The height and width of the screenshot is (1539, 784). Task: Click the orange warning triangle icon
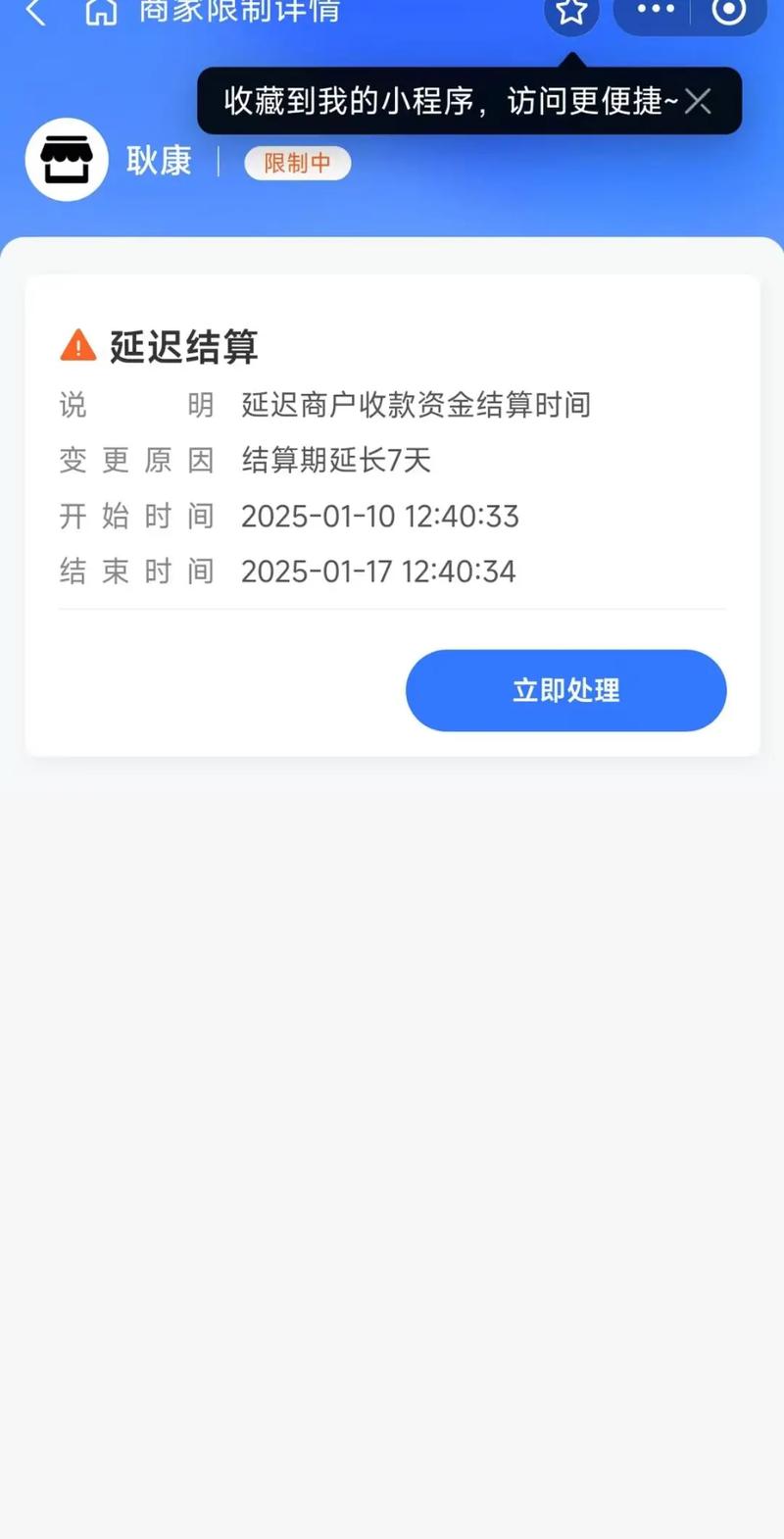pos(79,345)
